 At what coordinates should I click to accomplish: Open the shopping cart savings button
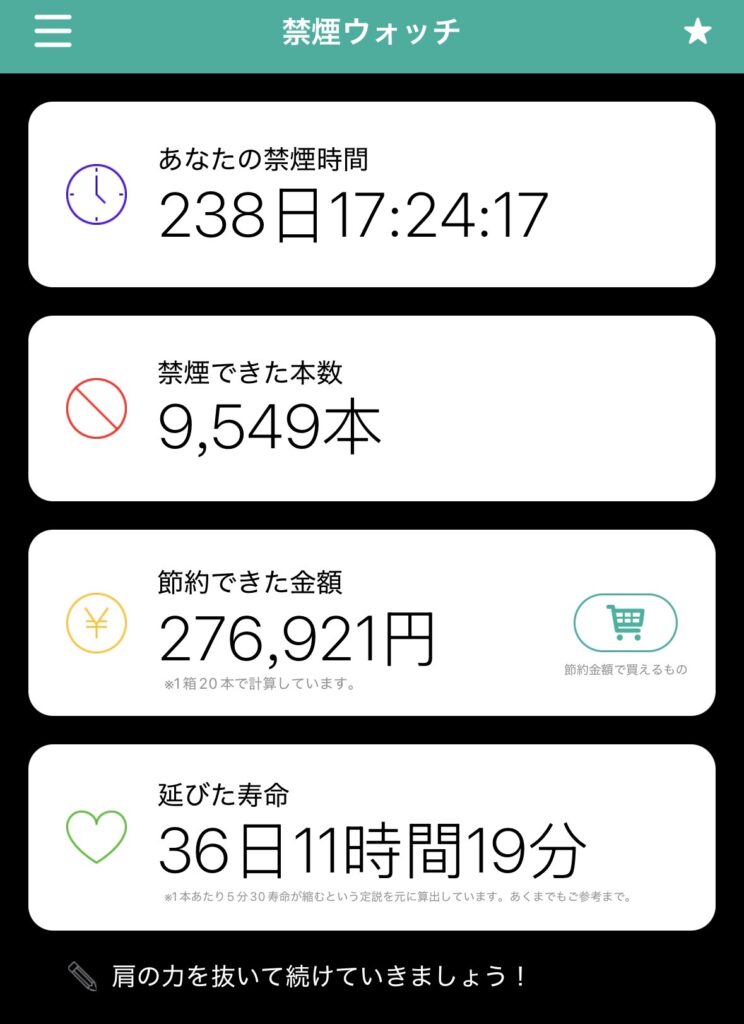click(x=625, y=623)
